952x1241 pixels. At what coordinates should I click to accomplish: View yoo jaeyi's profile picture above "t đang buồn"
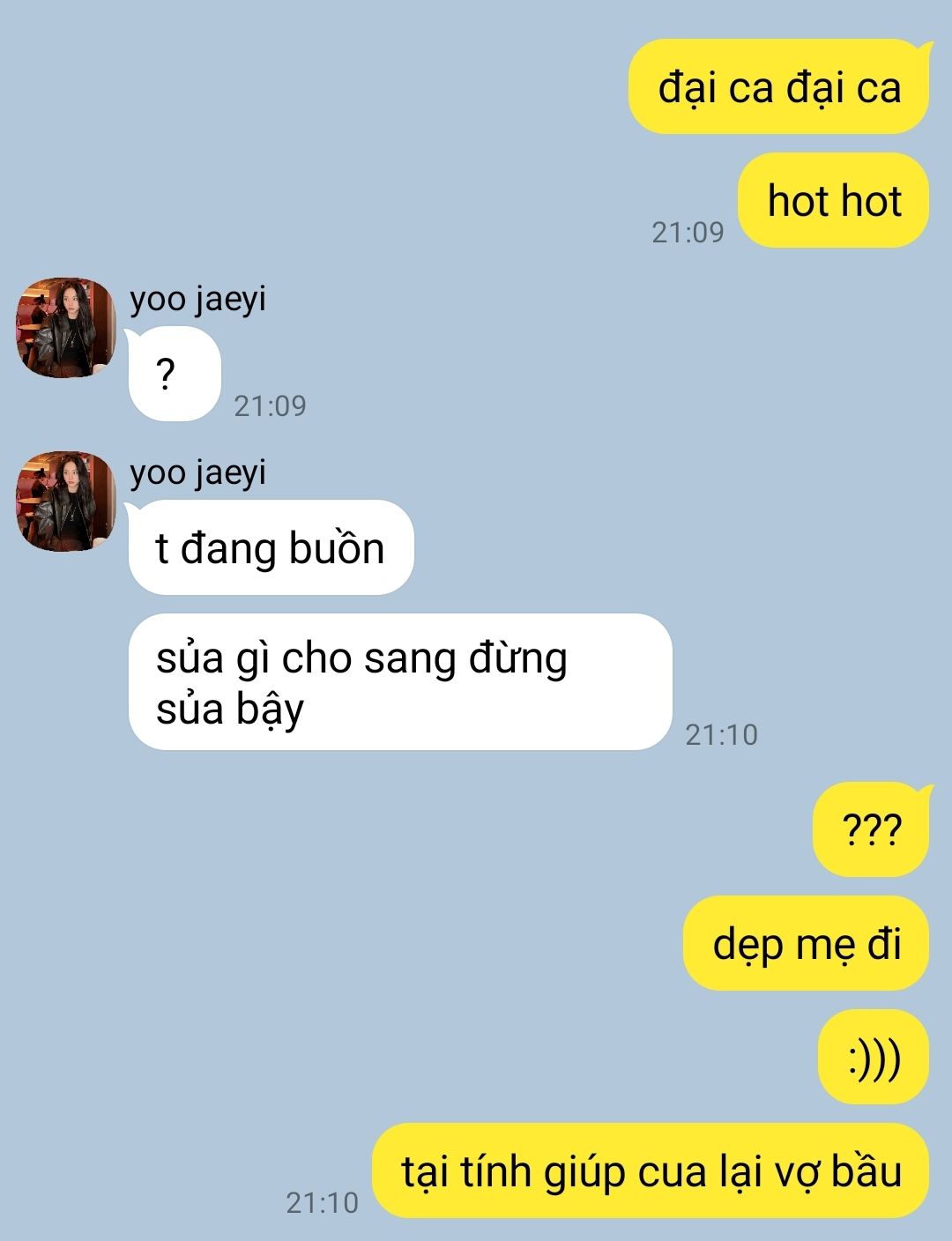pos(66,502)
